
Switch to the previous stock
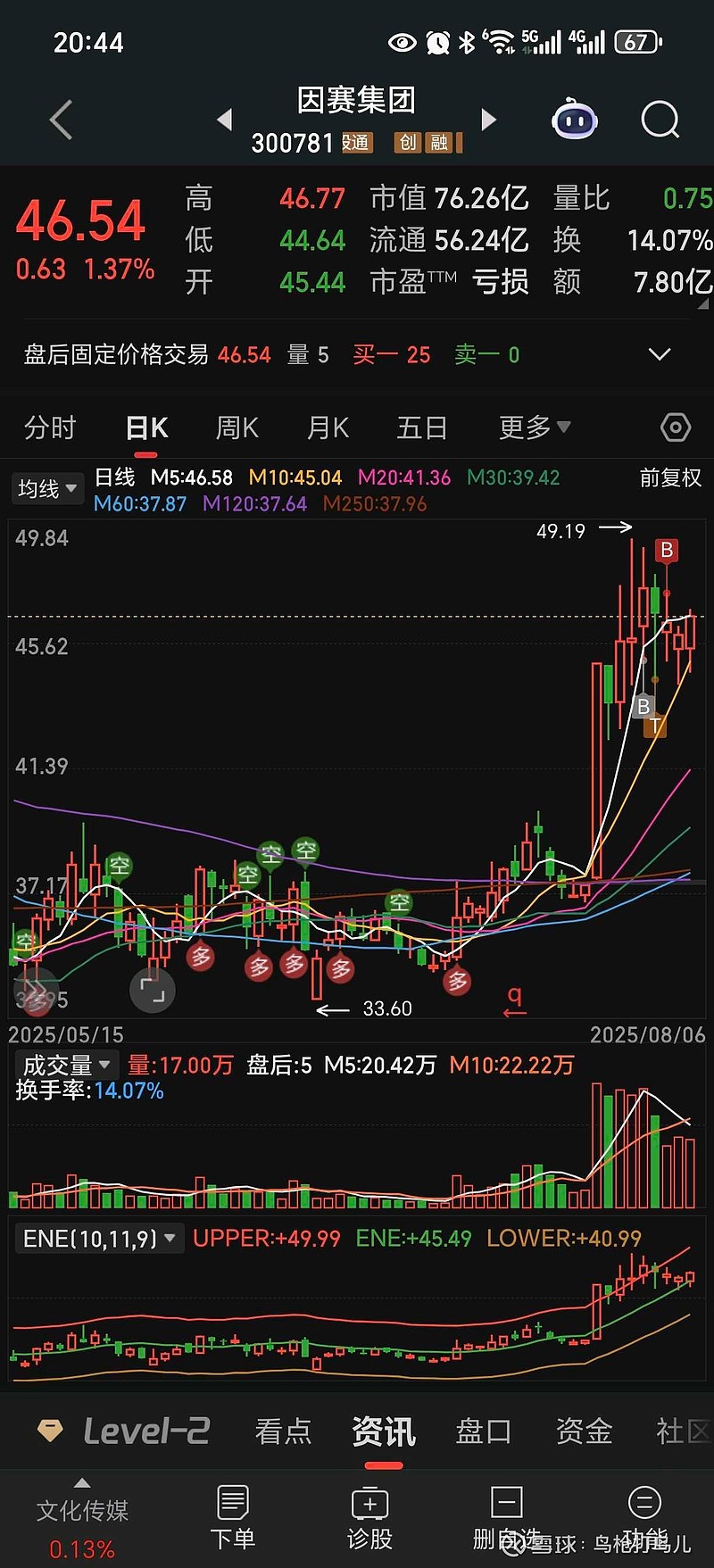225,120
